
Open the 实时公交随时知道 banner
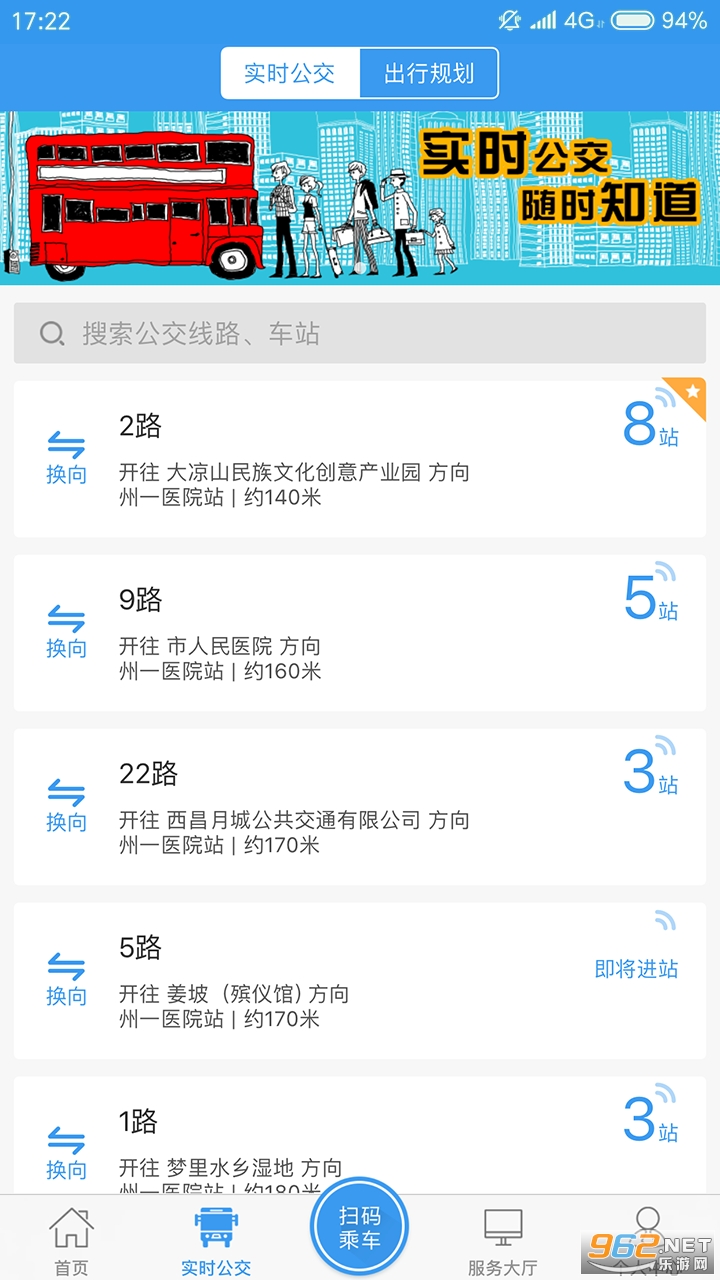click(x=360, y=197)
